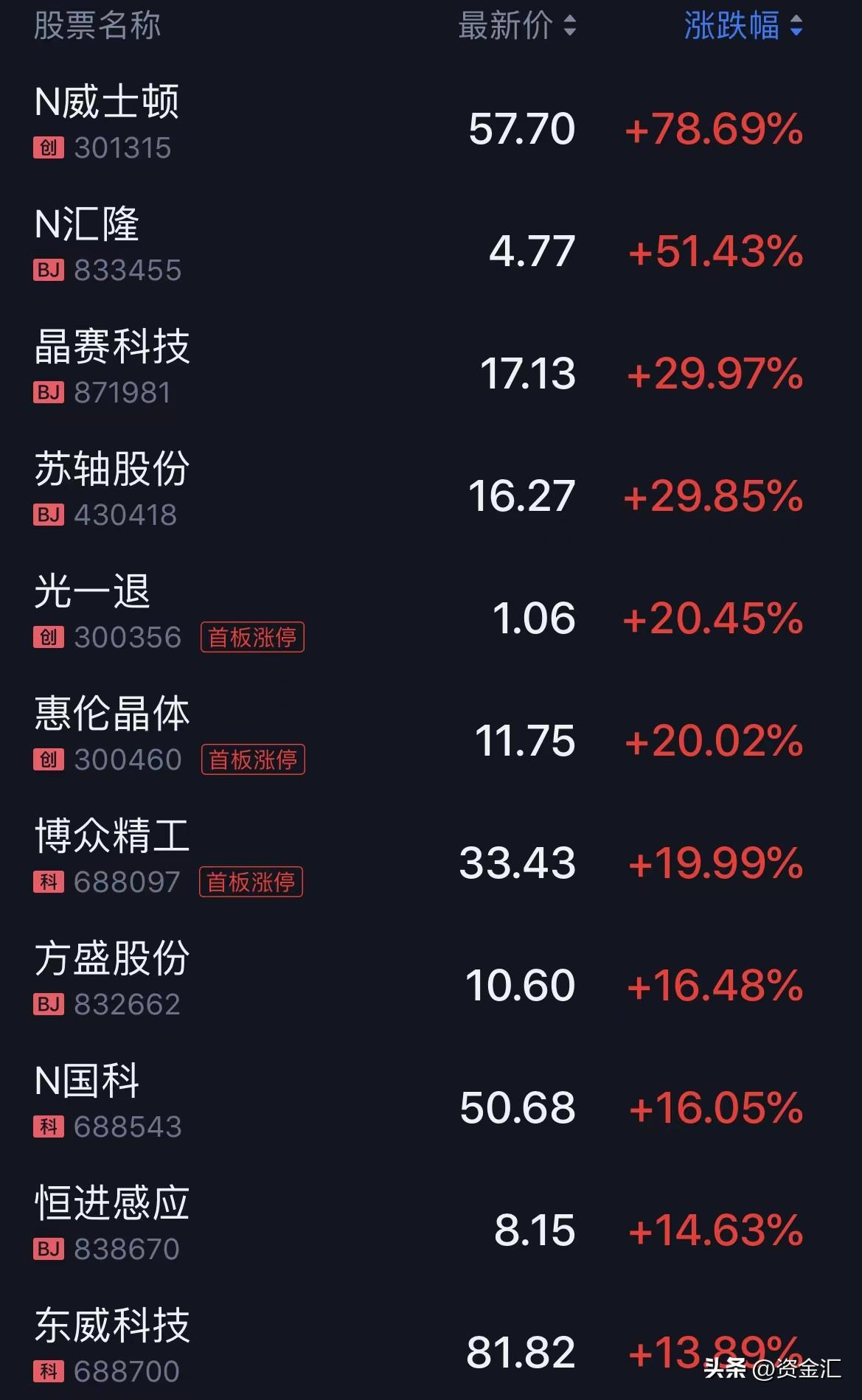This screenshot has width=862, height=1400.
Task: Open 东威科技 stock details
Action: (x=431, y=1344)
